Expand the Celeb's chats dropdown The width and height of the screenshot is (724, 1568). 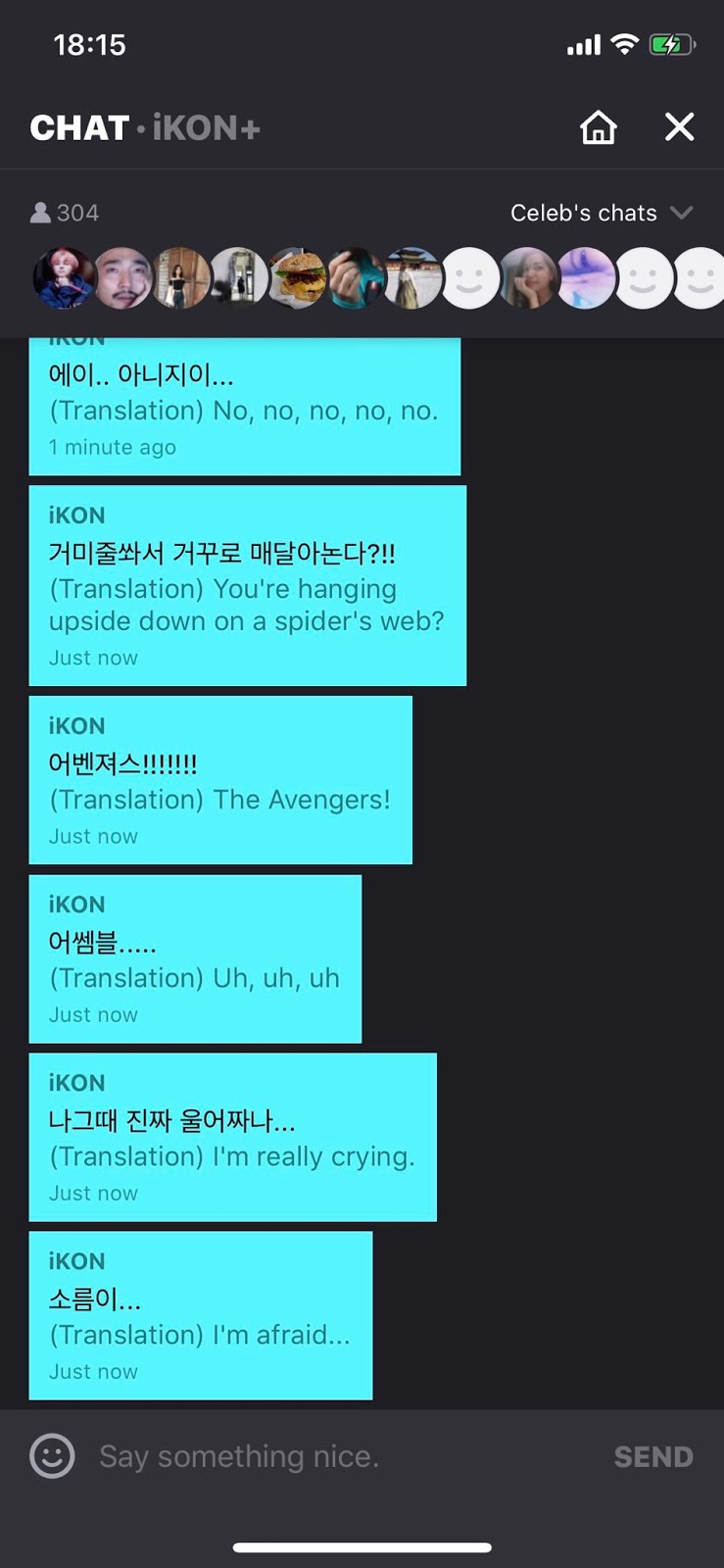pos(601,213)
